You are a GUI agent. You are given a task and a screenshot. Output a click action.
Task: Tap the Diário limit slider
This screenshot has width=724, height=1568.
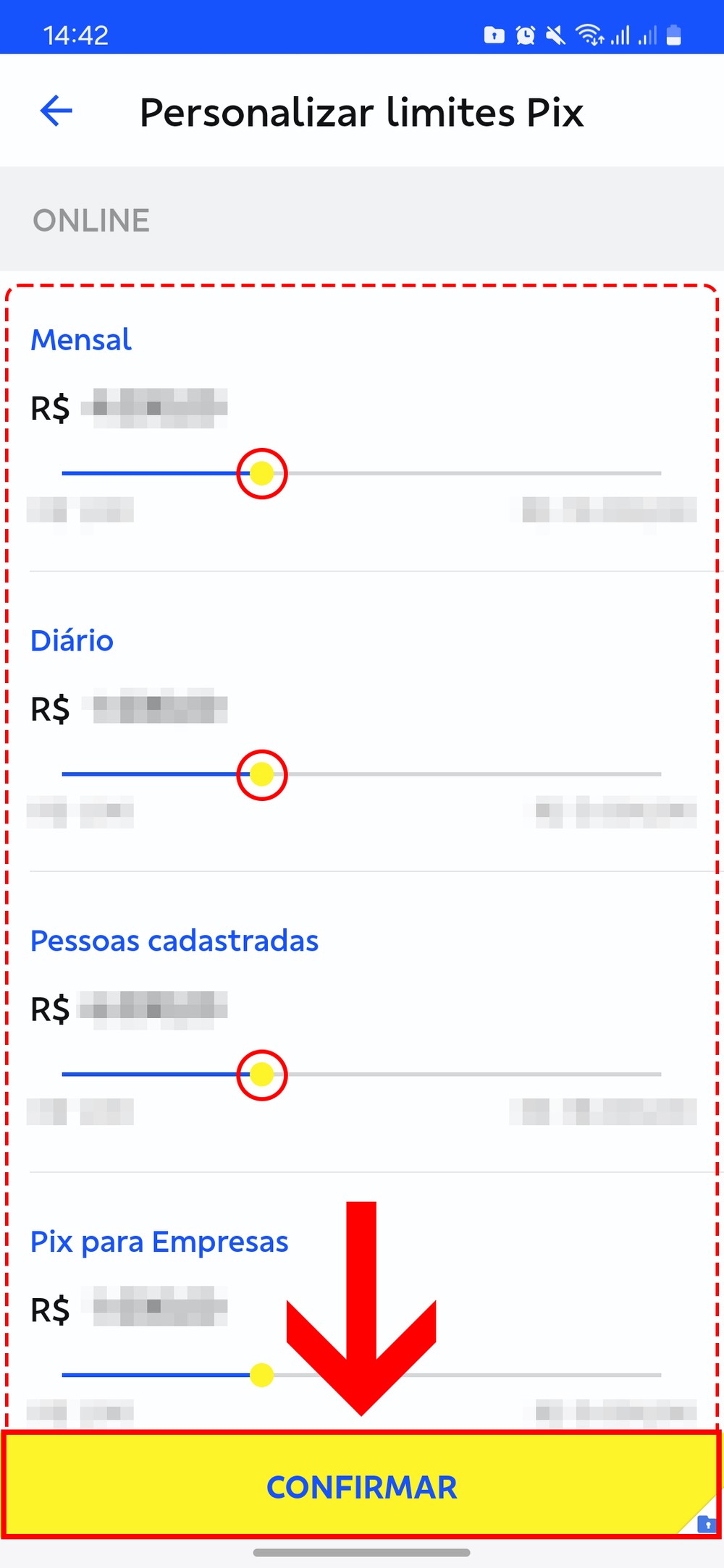[261, 774]
